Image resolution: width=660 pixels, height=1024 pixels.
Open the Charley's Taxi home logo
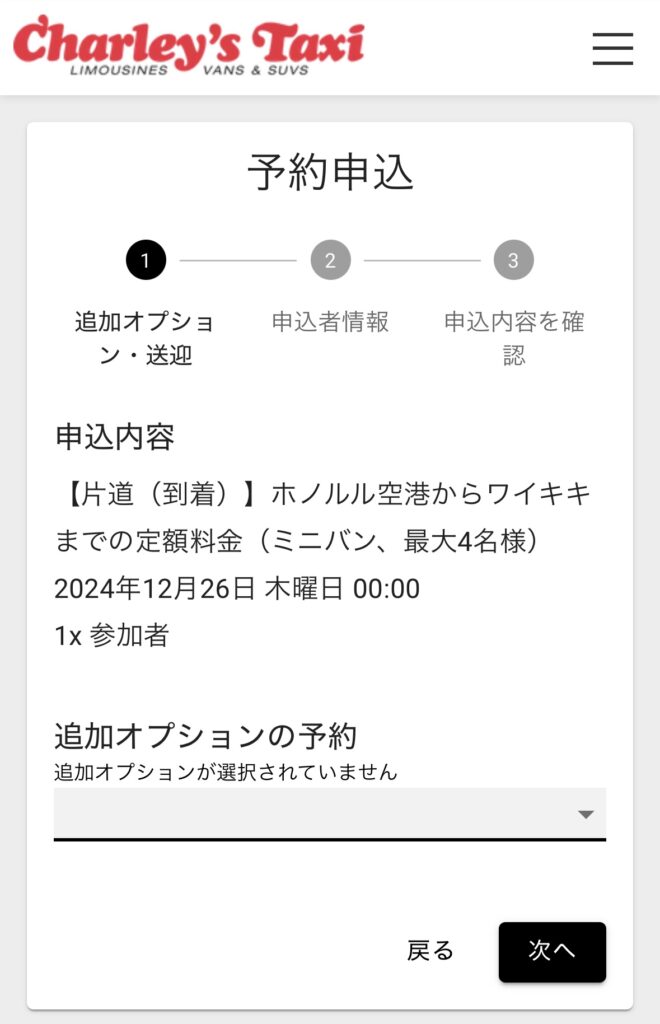tap(188, 46)
